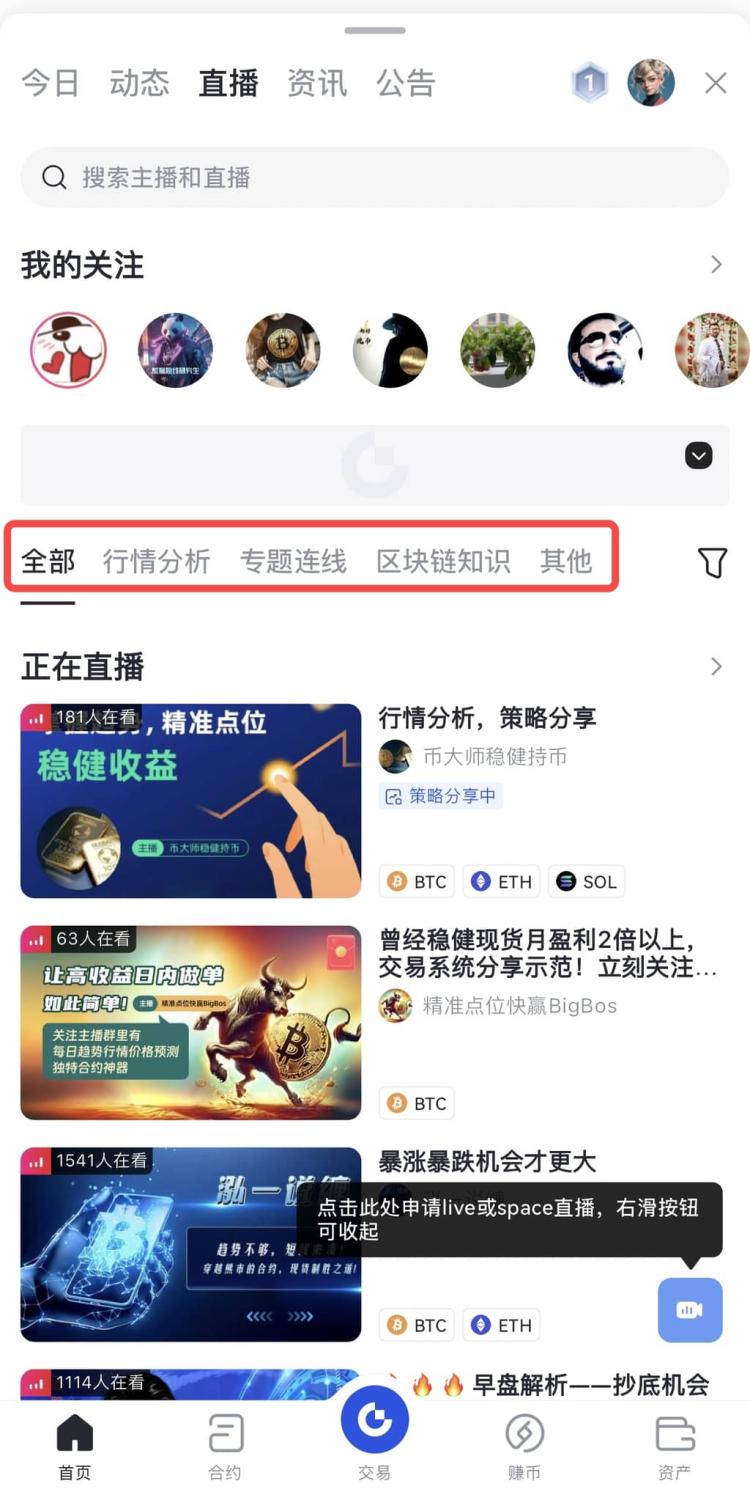
Task: Select the 专题连线 category
Action: point(293,562)
